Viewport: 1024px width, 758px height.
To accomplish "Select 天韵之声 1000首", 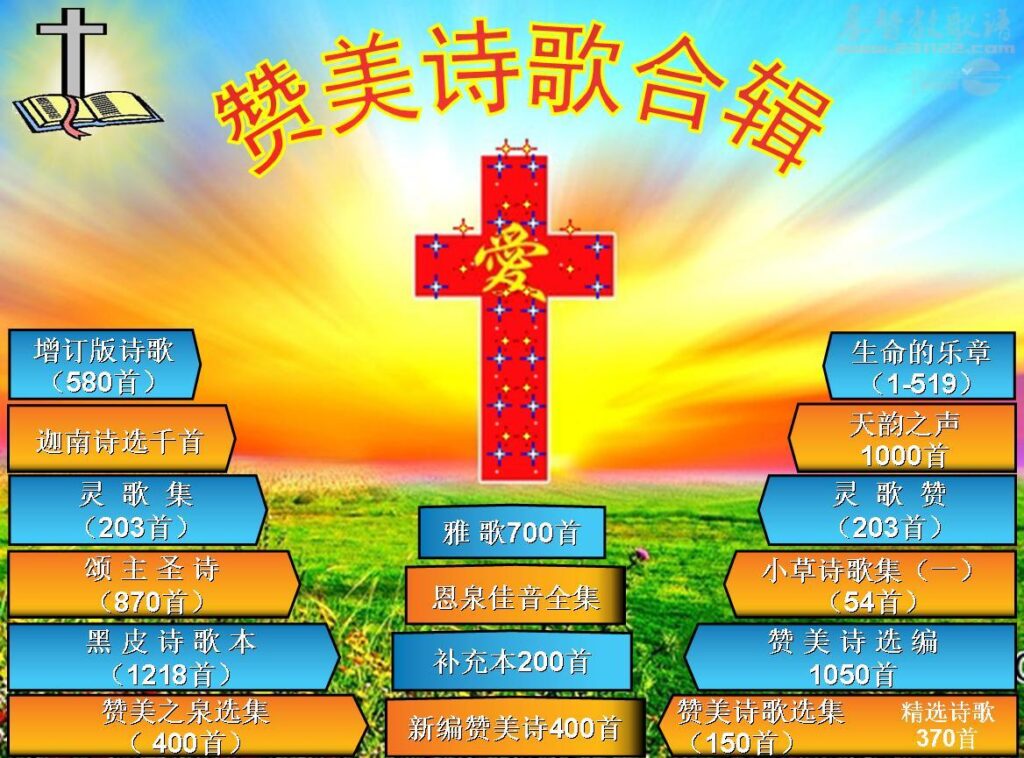I will point(903,438).
